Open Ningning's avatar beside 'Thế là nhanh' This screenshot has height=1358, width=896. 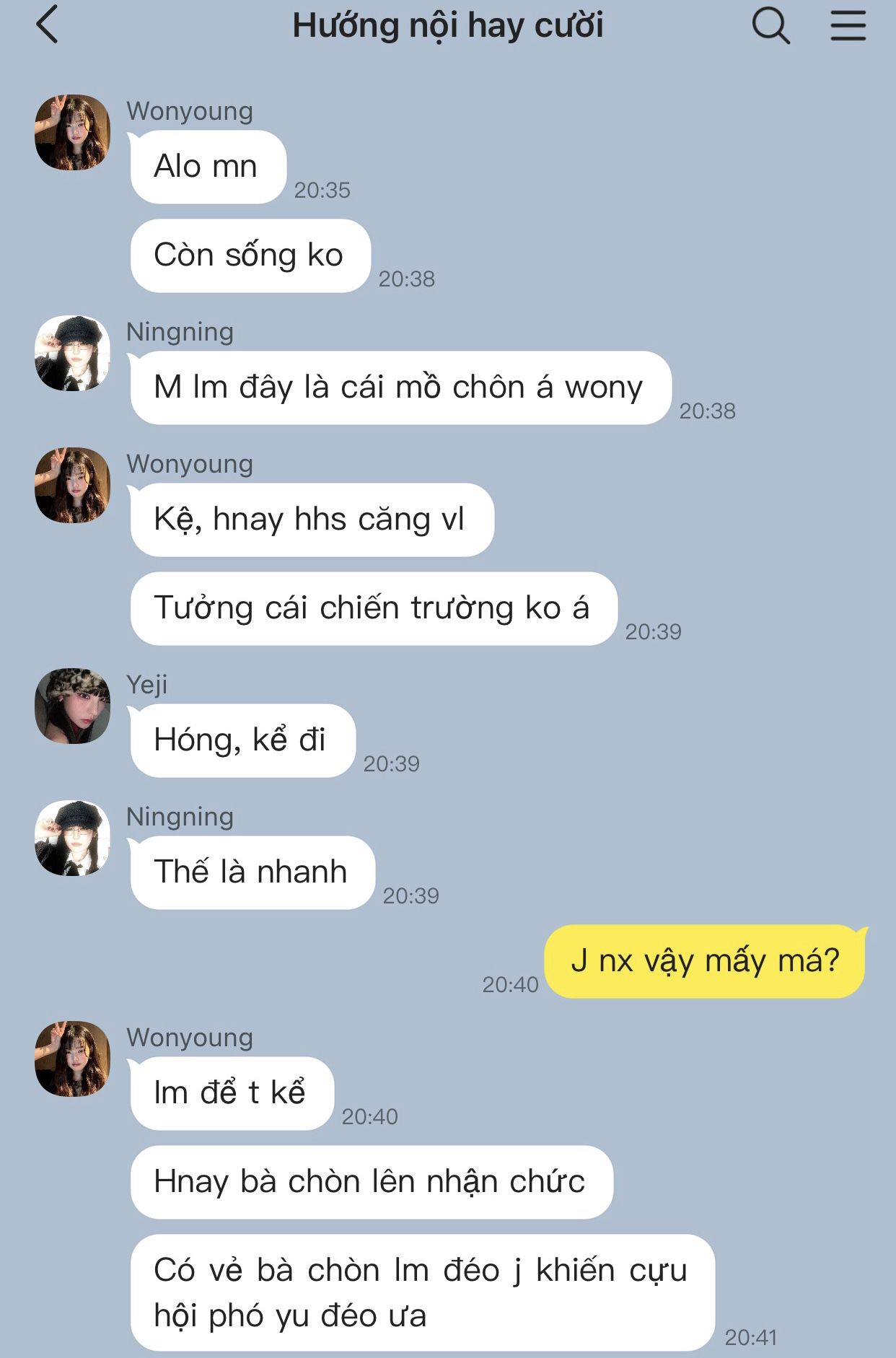tap(72, 838)
